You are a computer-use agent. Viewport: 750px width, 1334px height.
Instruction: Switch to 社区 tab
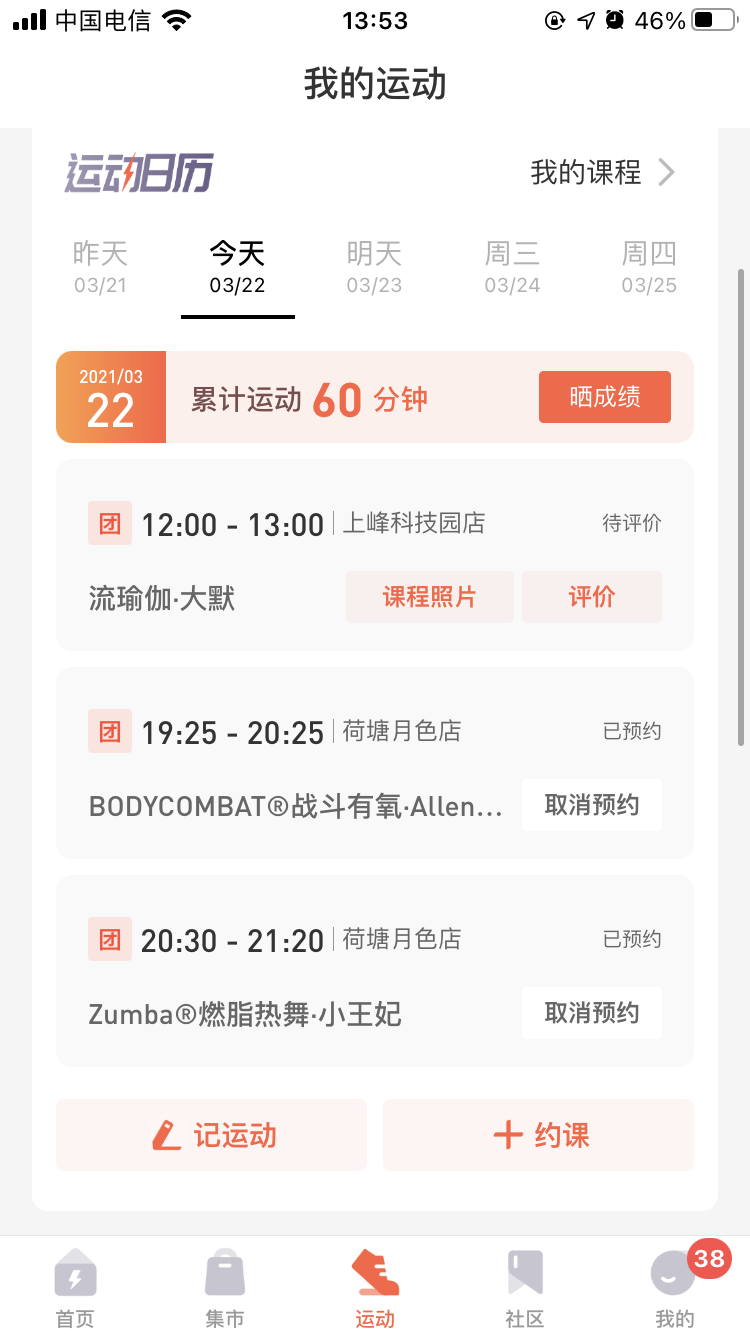[x=525, y=1288]
